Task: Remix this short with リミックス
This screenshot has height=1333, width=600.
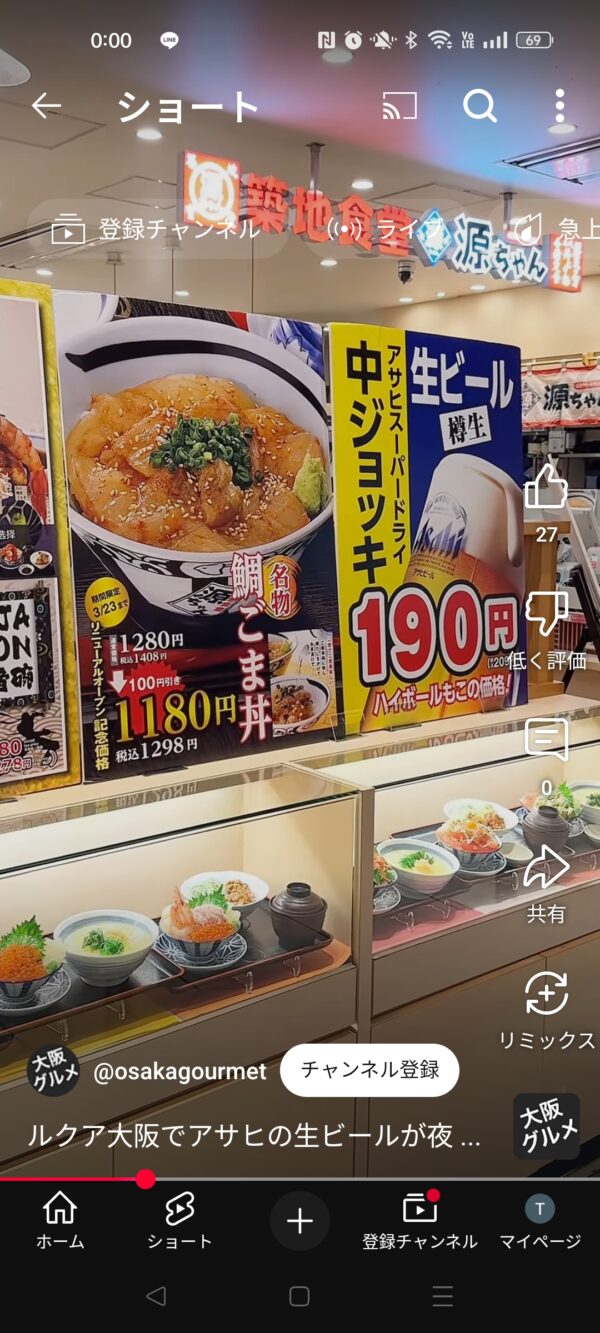Action: 546,995
